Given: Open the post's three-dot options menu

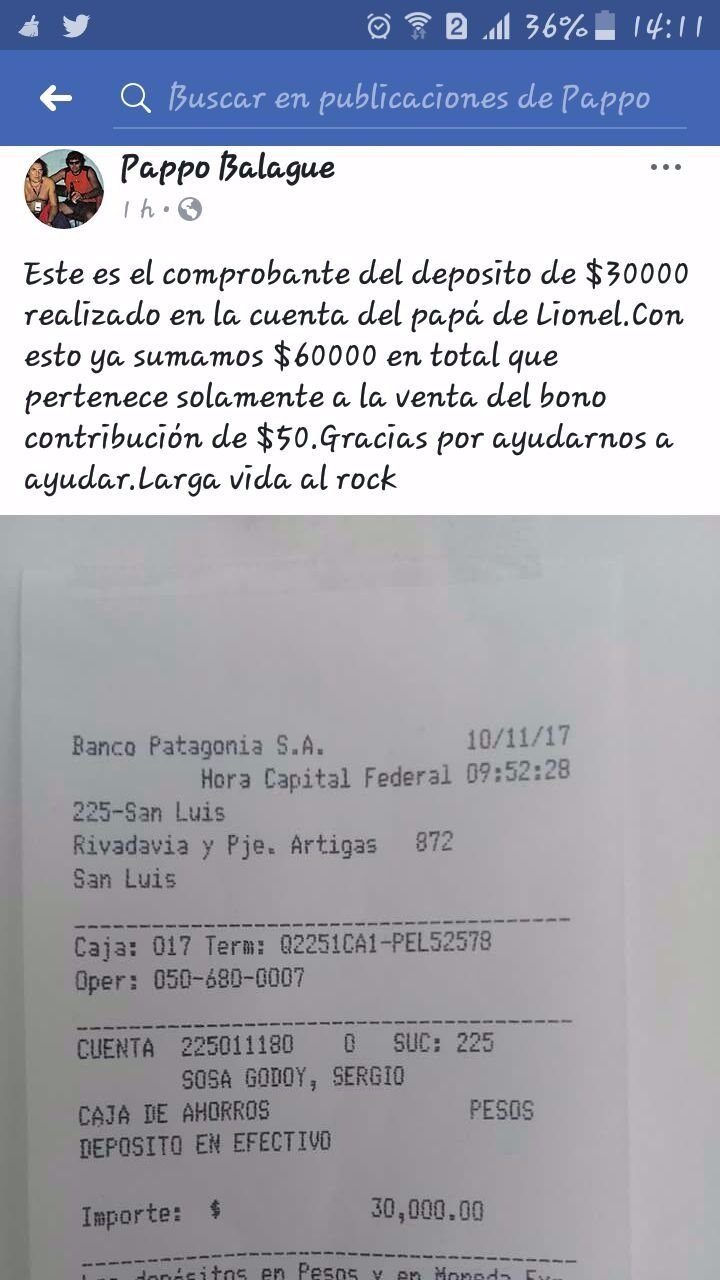Looking at the screenshot, I should click(666, 168).
